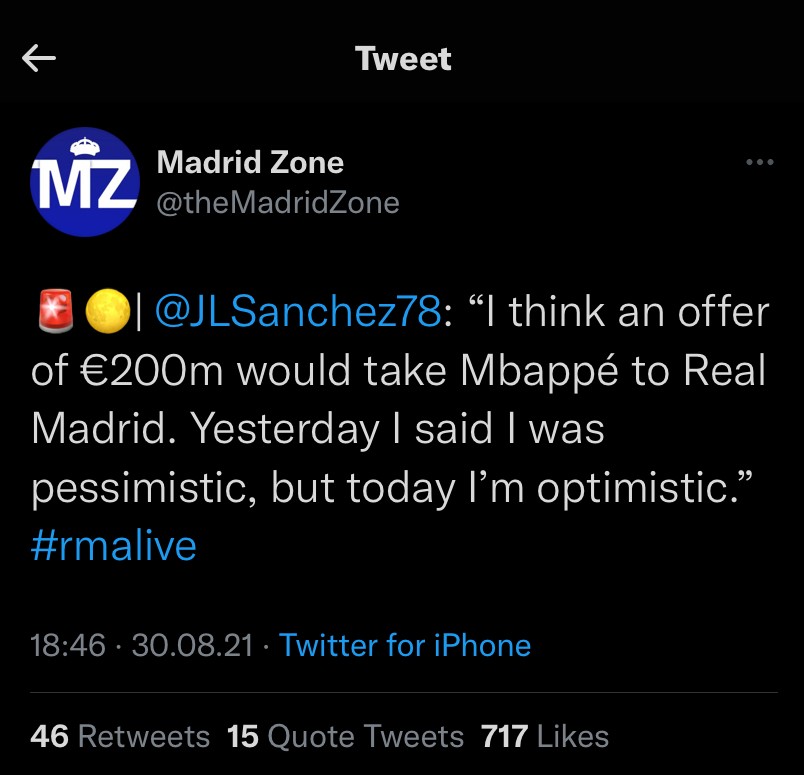This screenshot has height=775, width=804.
Task: View the 15 Quote Tweets
Action: [345, 737]
